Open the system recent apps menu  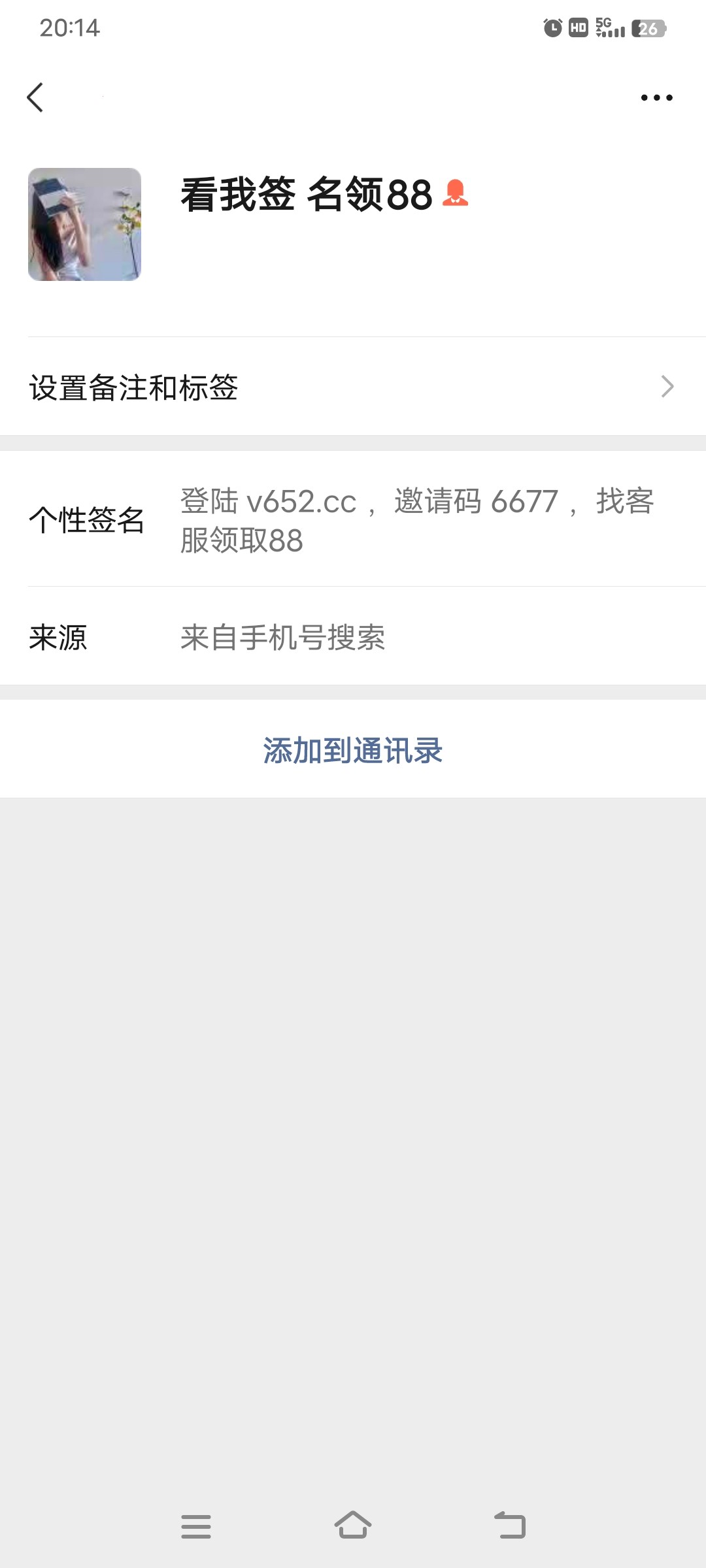[x=195, y=1526]
